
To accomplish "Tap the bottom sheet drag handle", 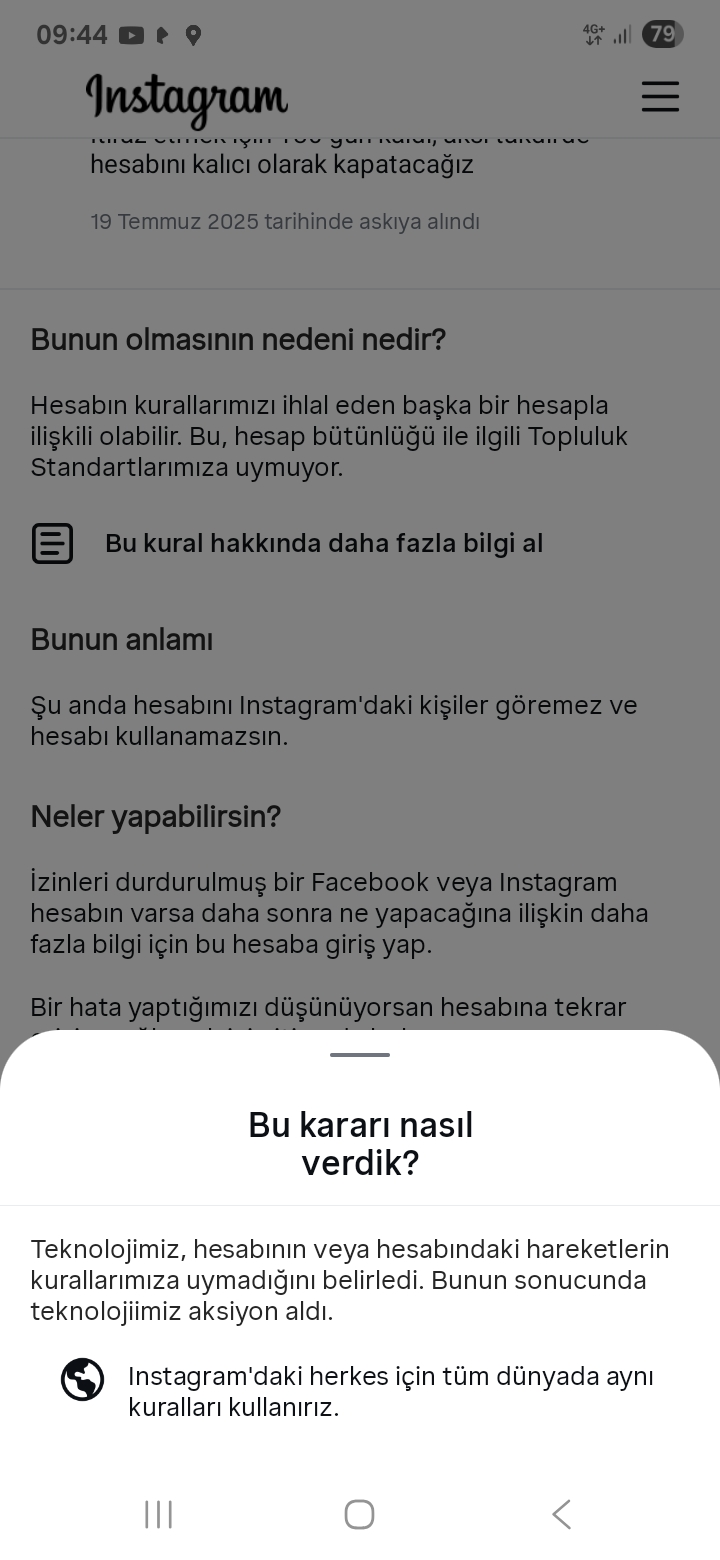I will tap(360, 1054).
